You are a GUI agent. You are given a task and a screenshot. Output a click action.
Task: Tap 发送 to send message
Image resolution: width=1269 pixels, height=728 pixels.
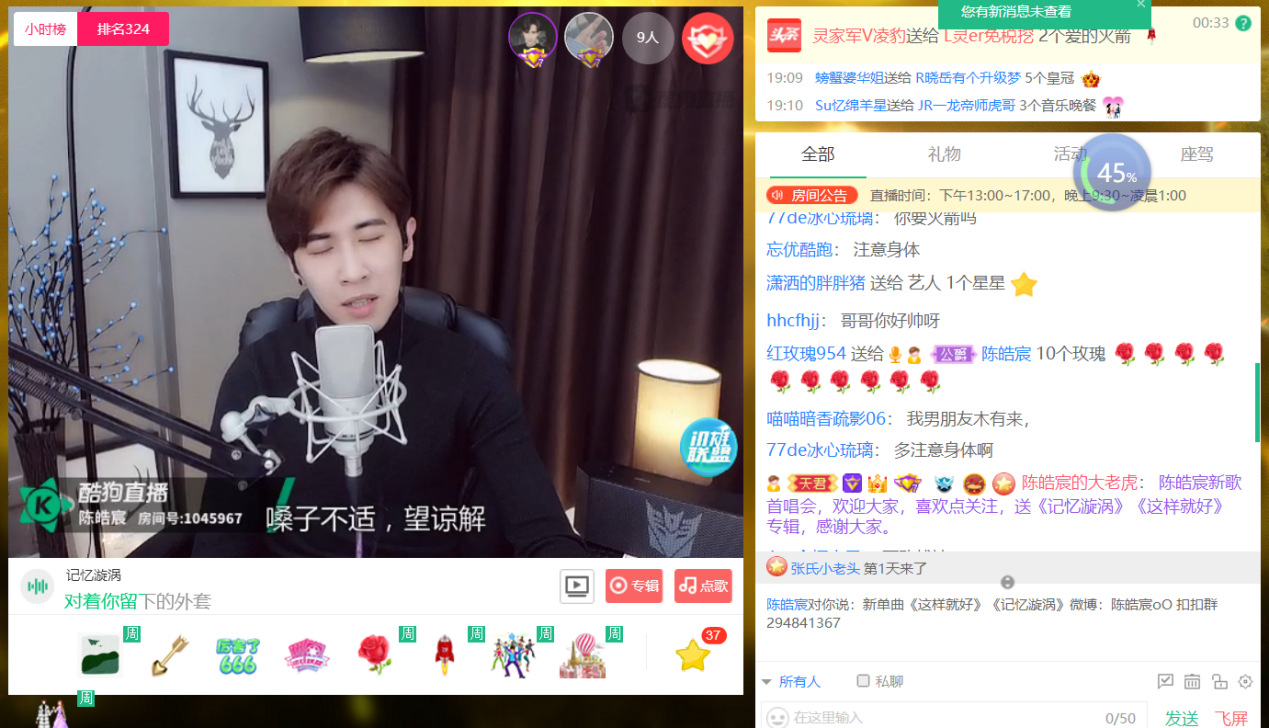[x=1182, y=717]
